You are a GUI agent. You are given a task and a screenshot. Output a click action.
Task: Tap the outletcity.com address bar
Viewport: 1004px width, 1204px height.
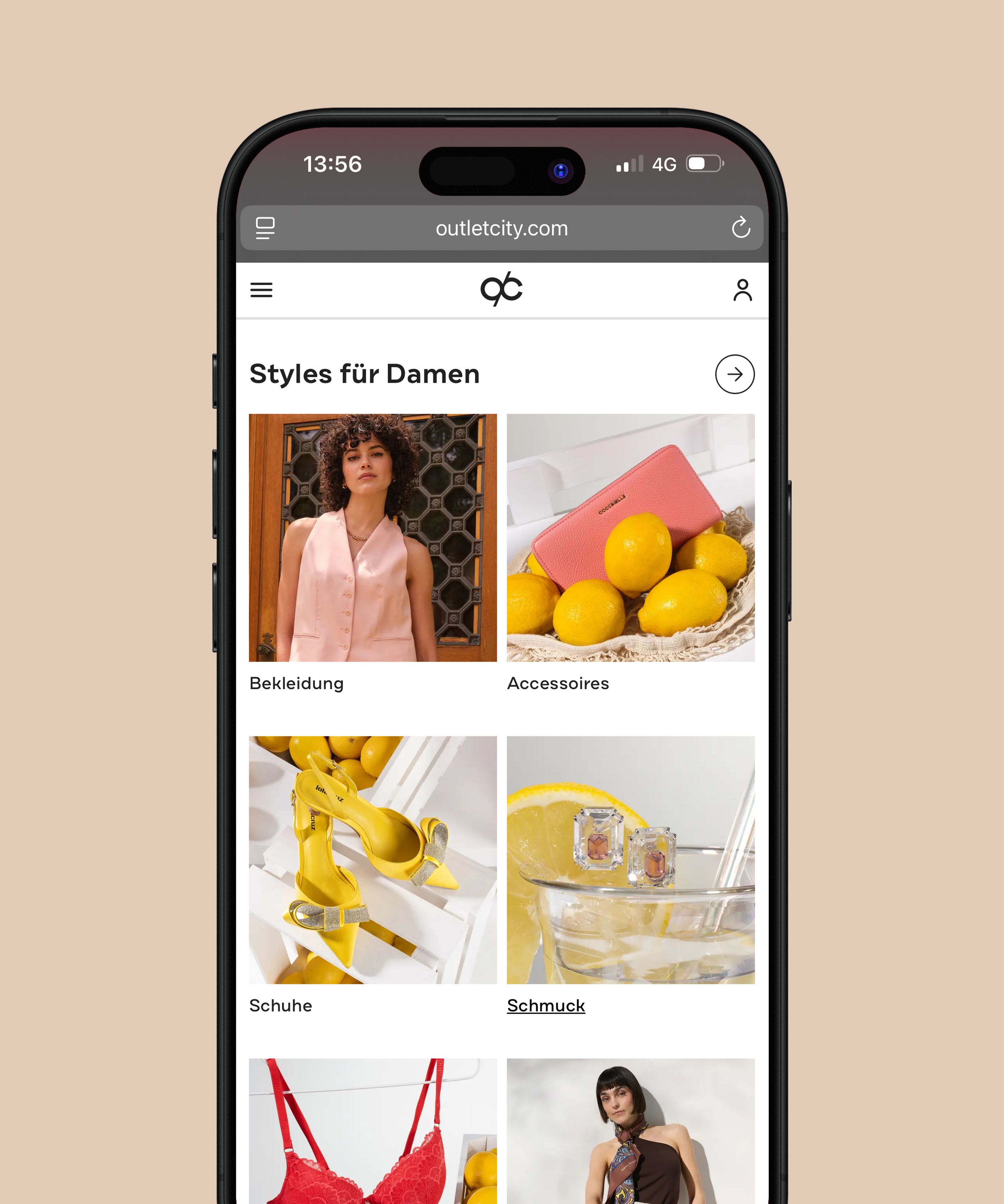[x=502, y=228]
